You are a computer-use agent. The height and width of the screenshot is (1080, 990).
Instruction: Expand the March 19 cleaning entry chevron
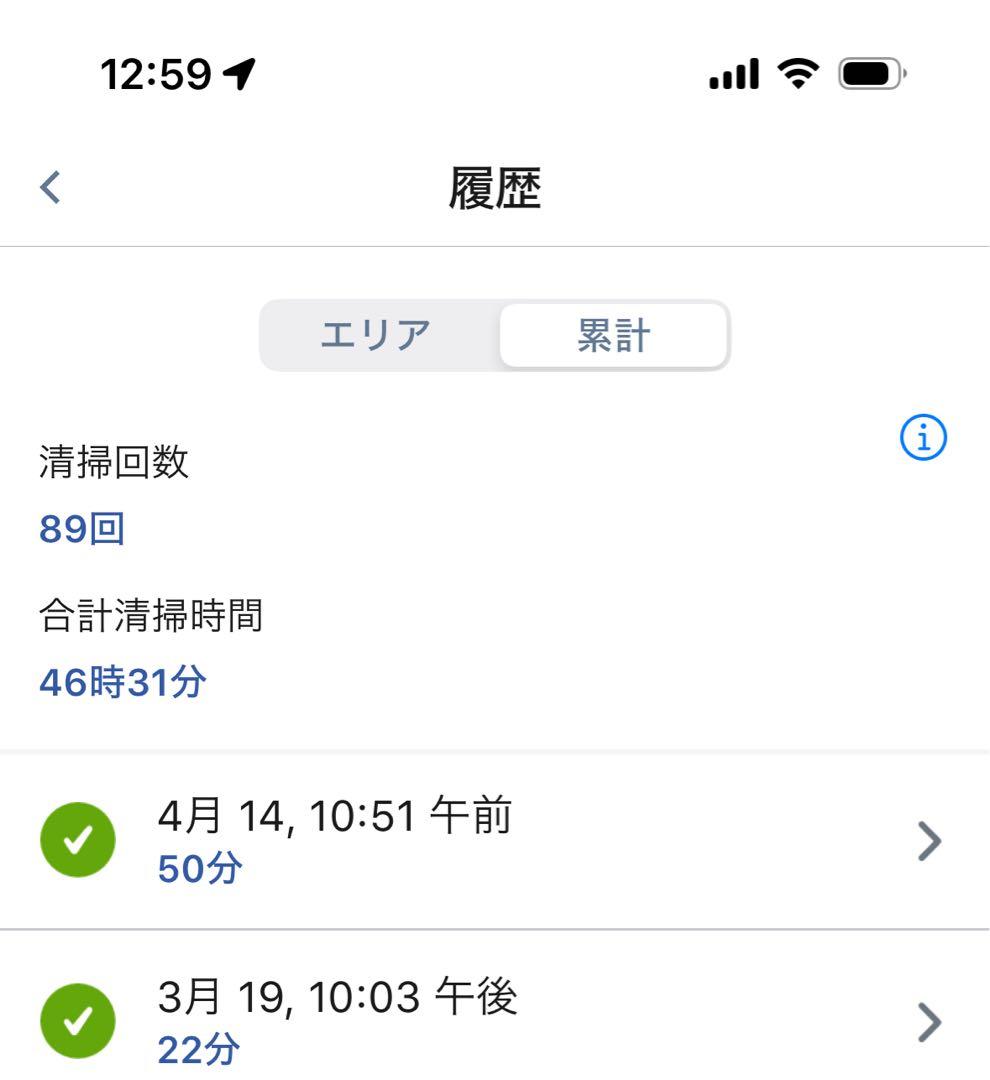coord(928,1022)
